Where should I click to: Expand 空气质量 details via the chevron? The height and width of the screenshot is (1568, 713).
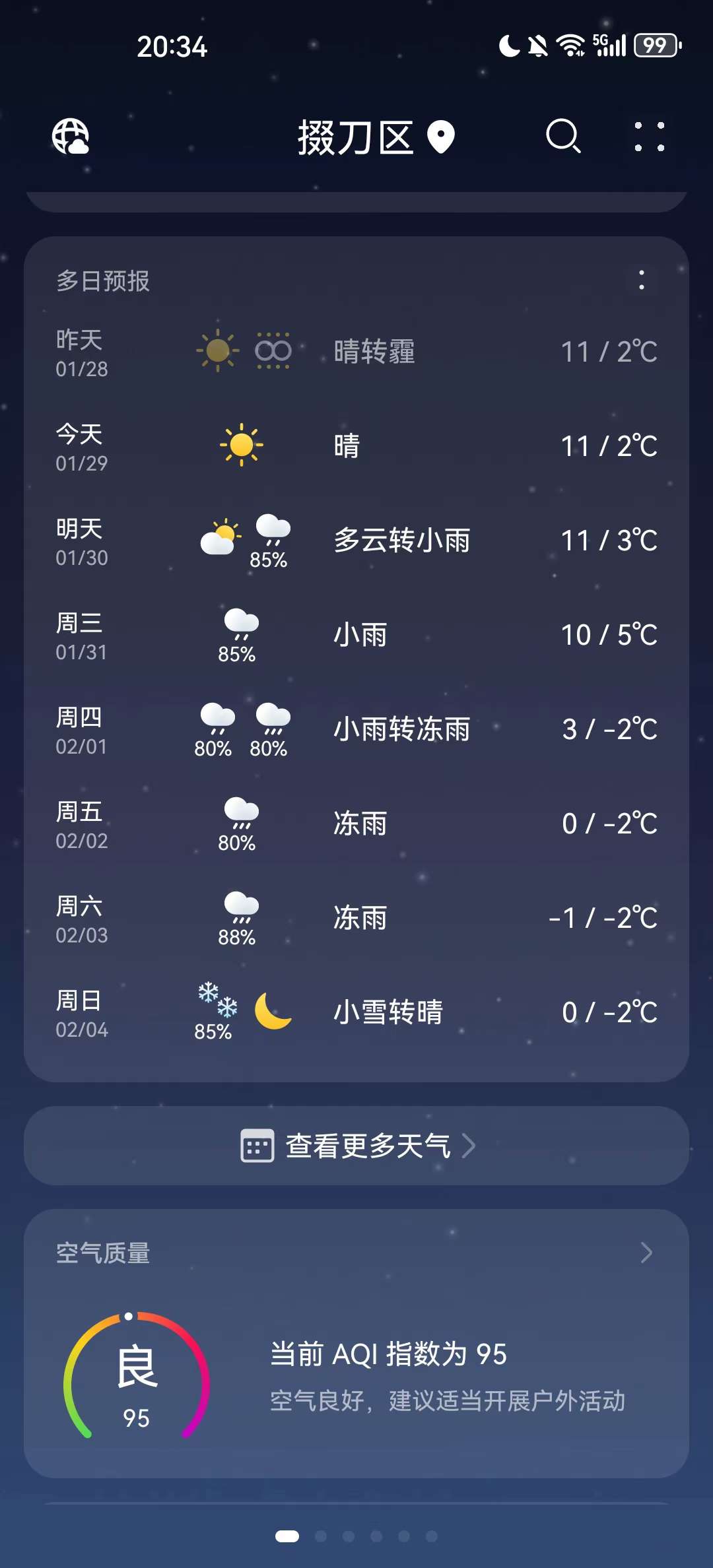click(x=646, y=1253)
